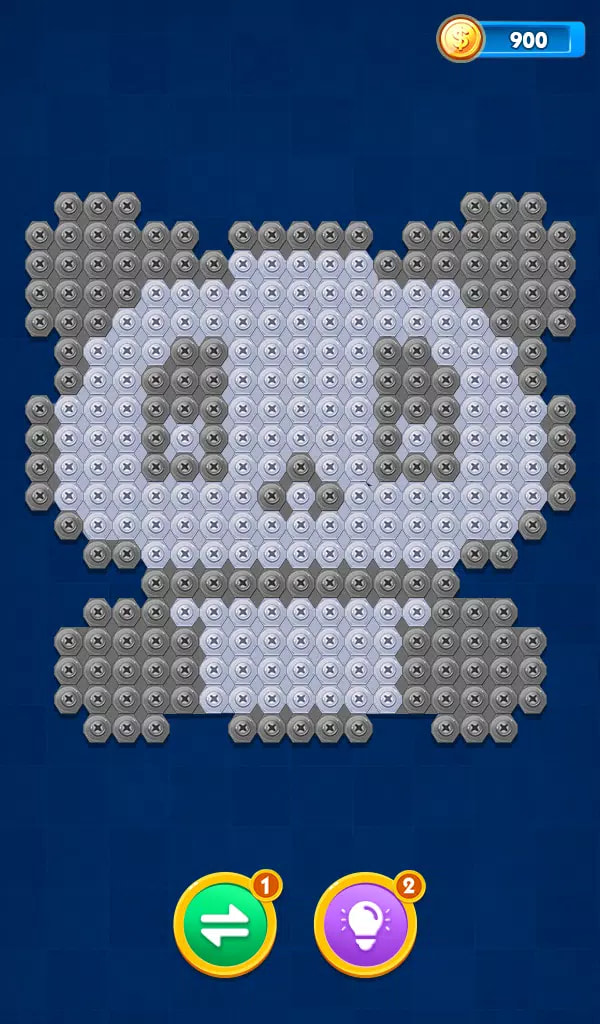Use the green swap booster
The height and width of the screenshot is (1024, 600).
coord(225,926)
